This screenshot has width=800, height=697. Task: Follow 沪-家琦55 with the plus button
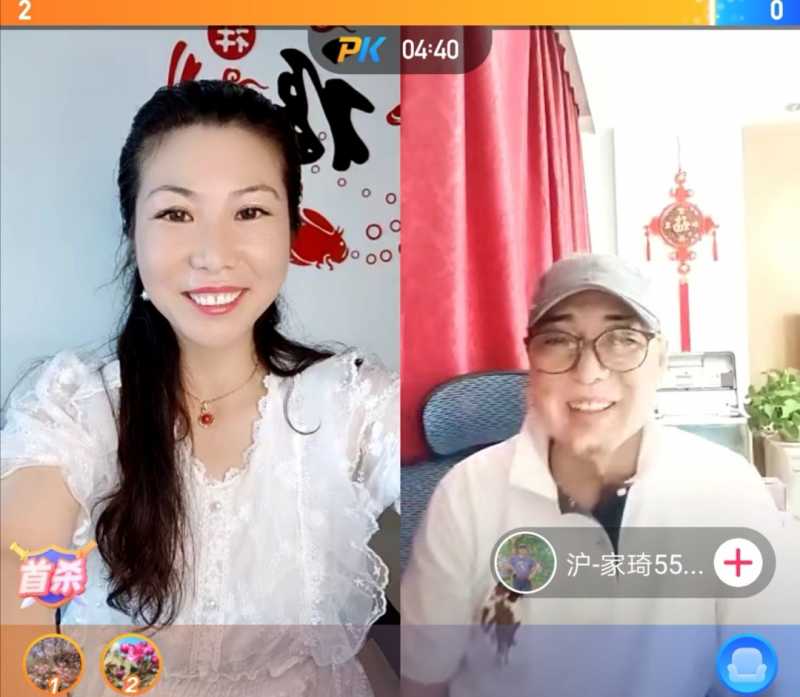point(738,564)
